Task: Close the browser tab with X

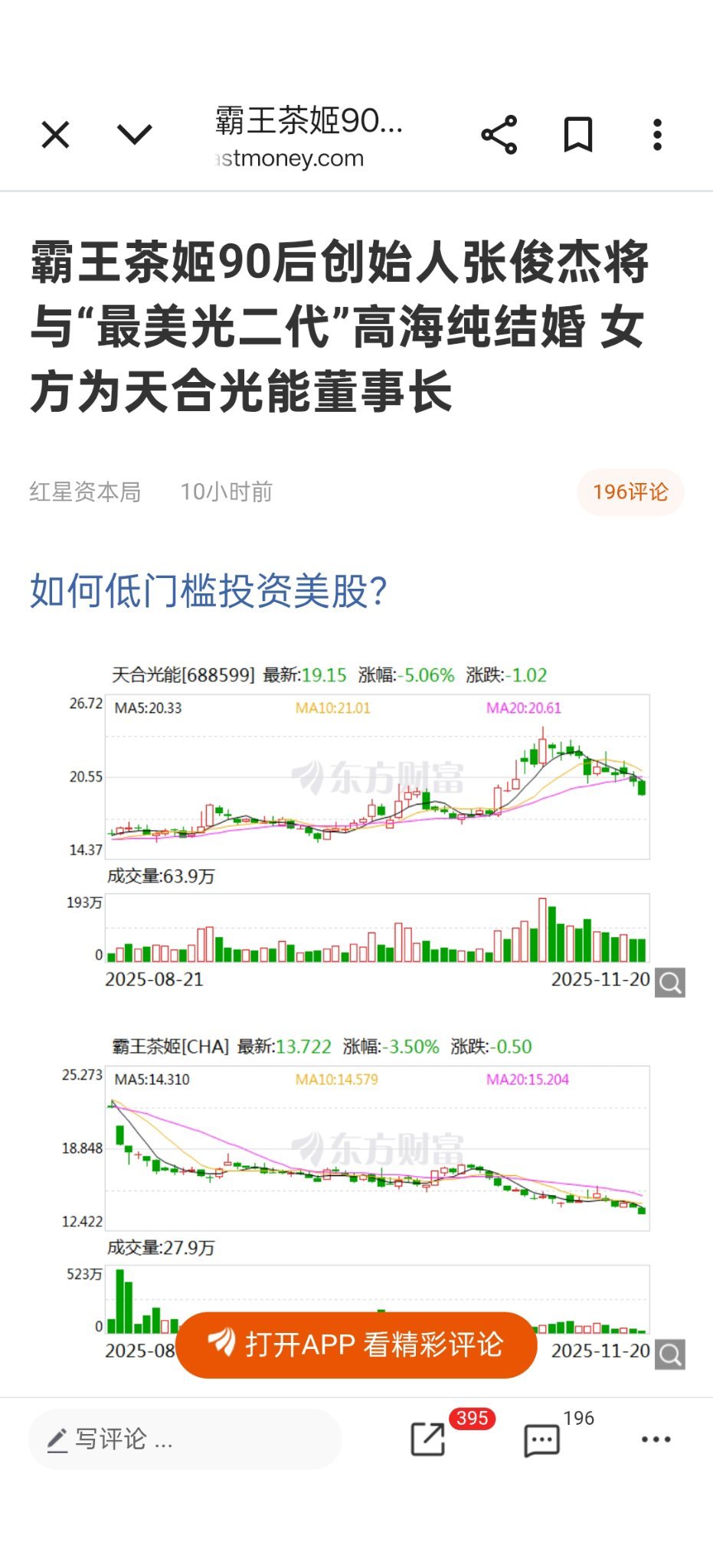Action: pyautogui.click(x=55, y=135)
